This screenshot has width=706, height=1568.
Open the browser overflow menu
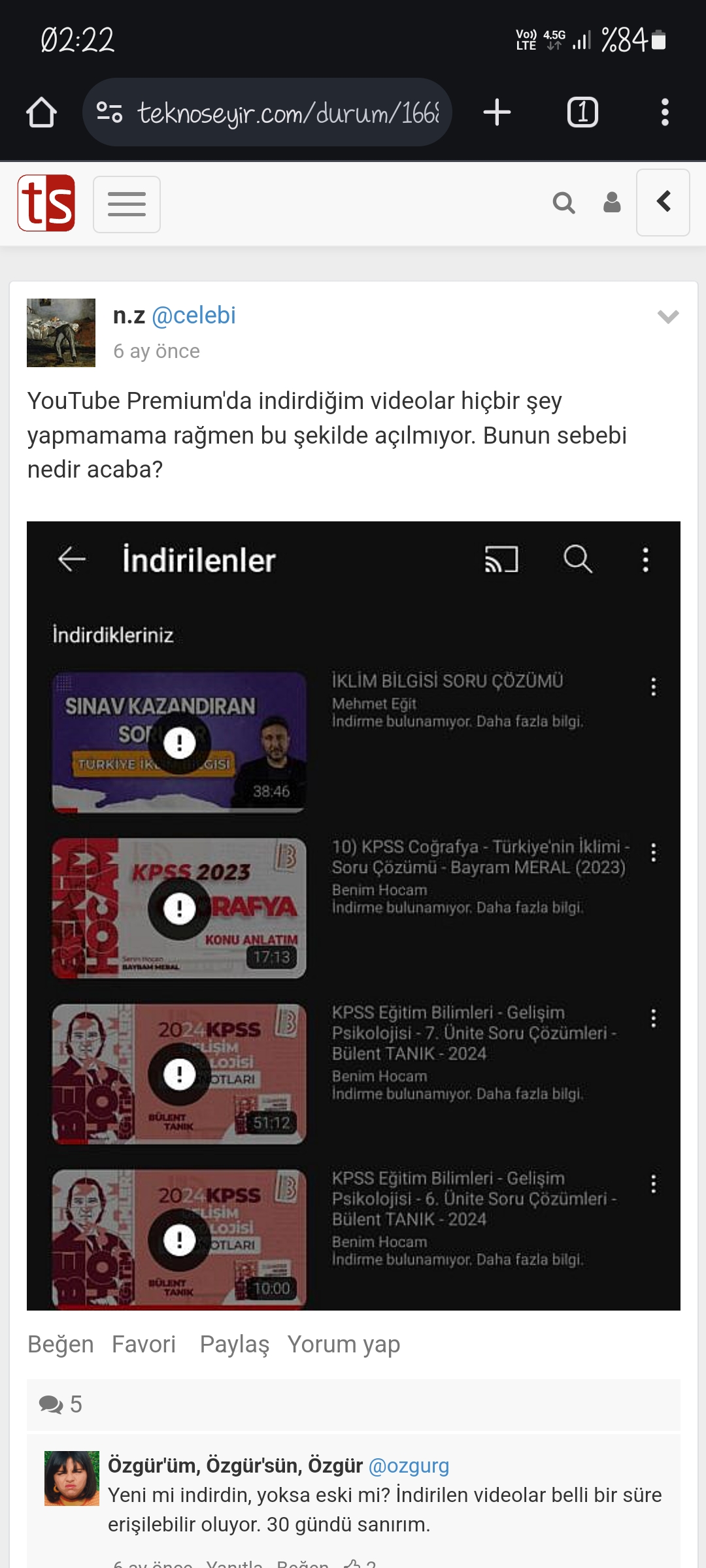pos(665,112)
